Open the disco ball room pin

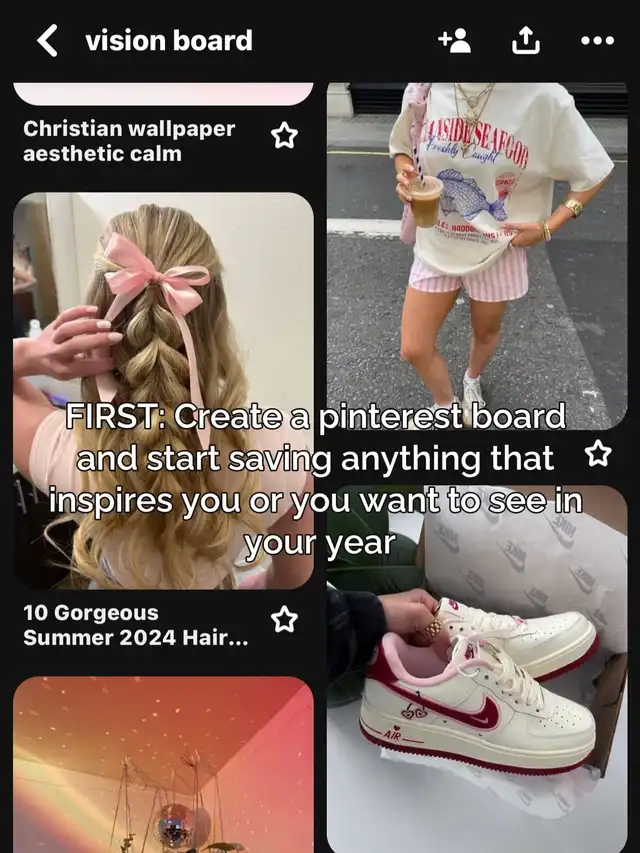pyautogui.click(x=163, y=765)
